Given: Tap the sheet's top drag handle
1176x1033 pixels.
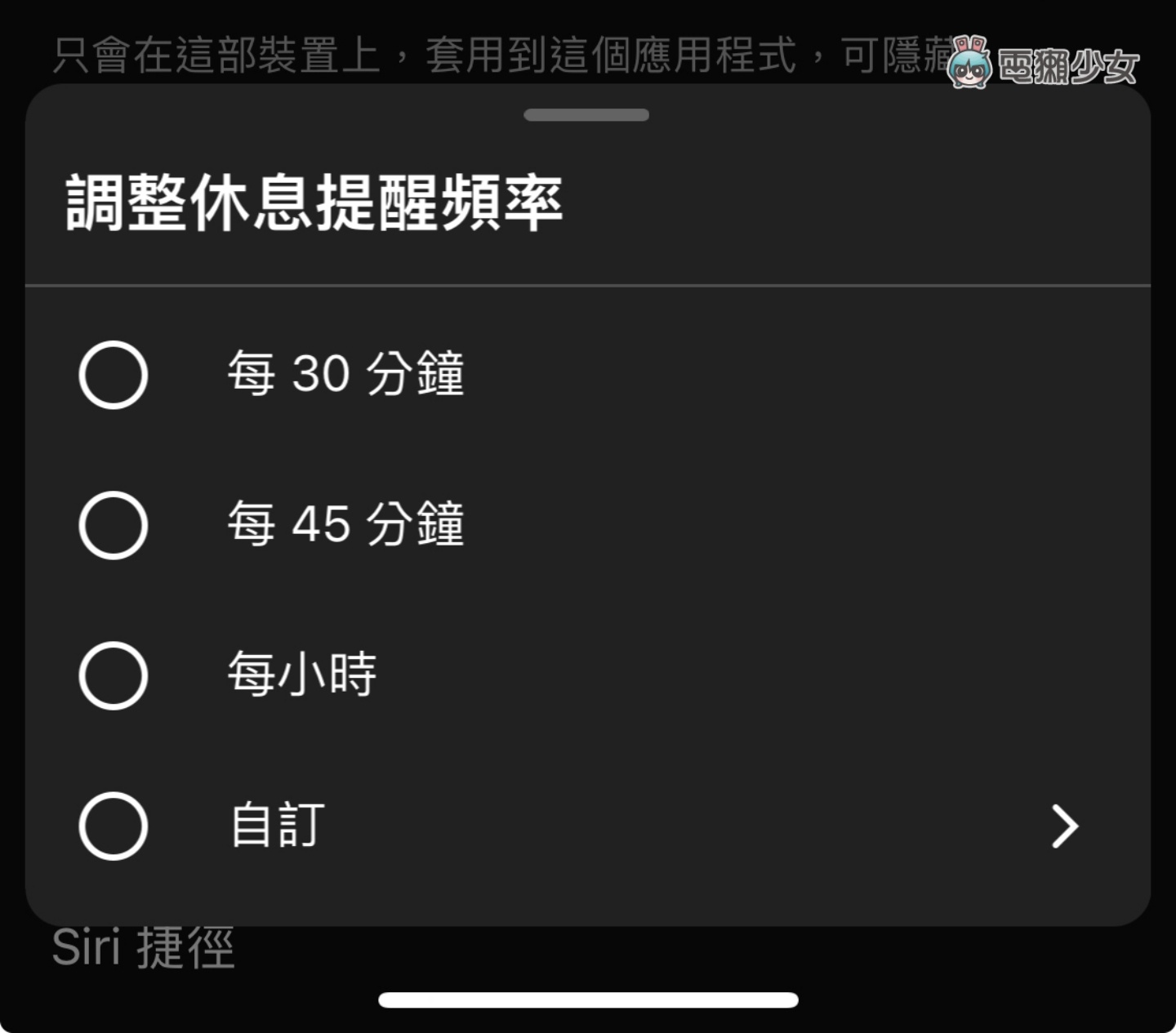Looking at the screenshot, I should (x=586, y=115).
